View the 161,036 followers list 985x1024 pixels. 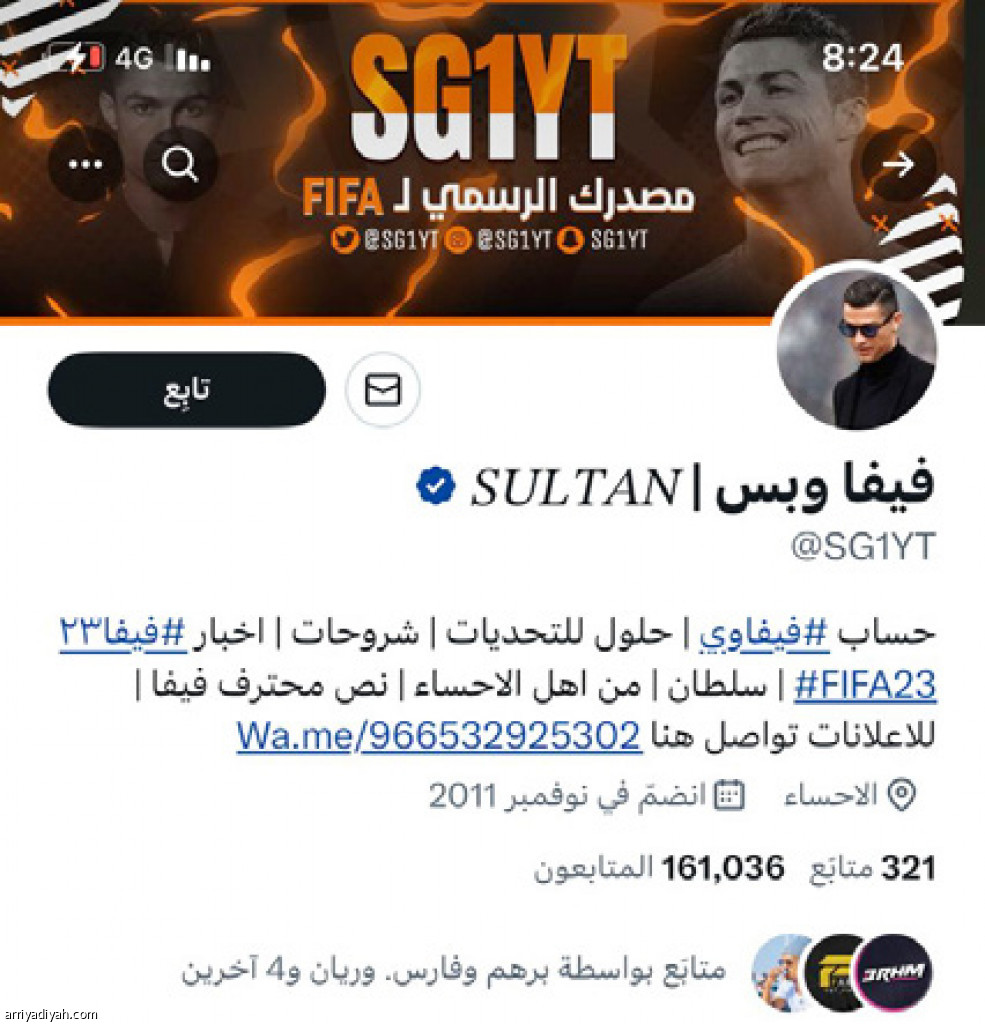tap(660, 868)
